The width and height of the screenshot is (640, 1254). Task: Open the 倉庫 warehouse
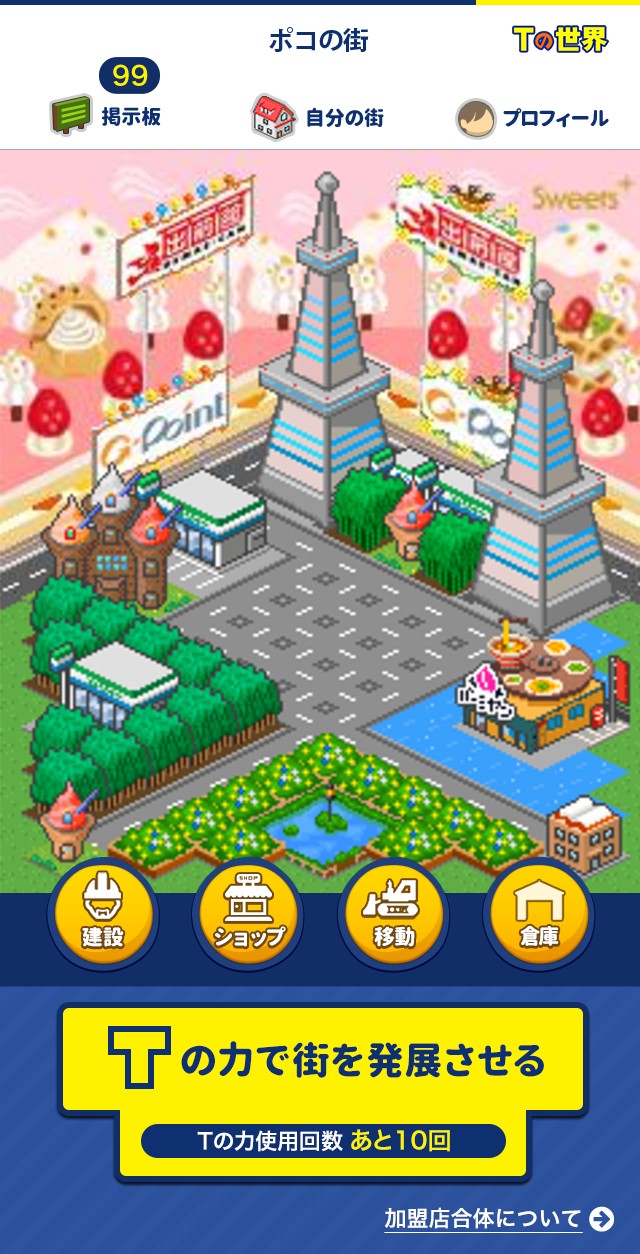click(538, 913)
